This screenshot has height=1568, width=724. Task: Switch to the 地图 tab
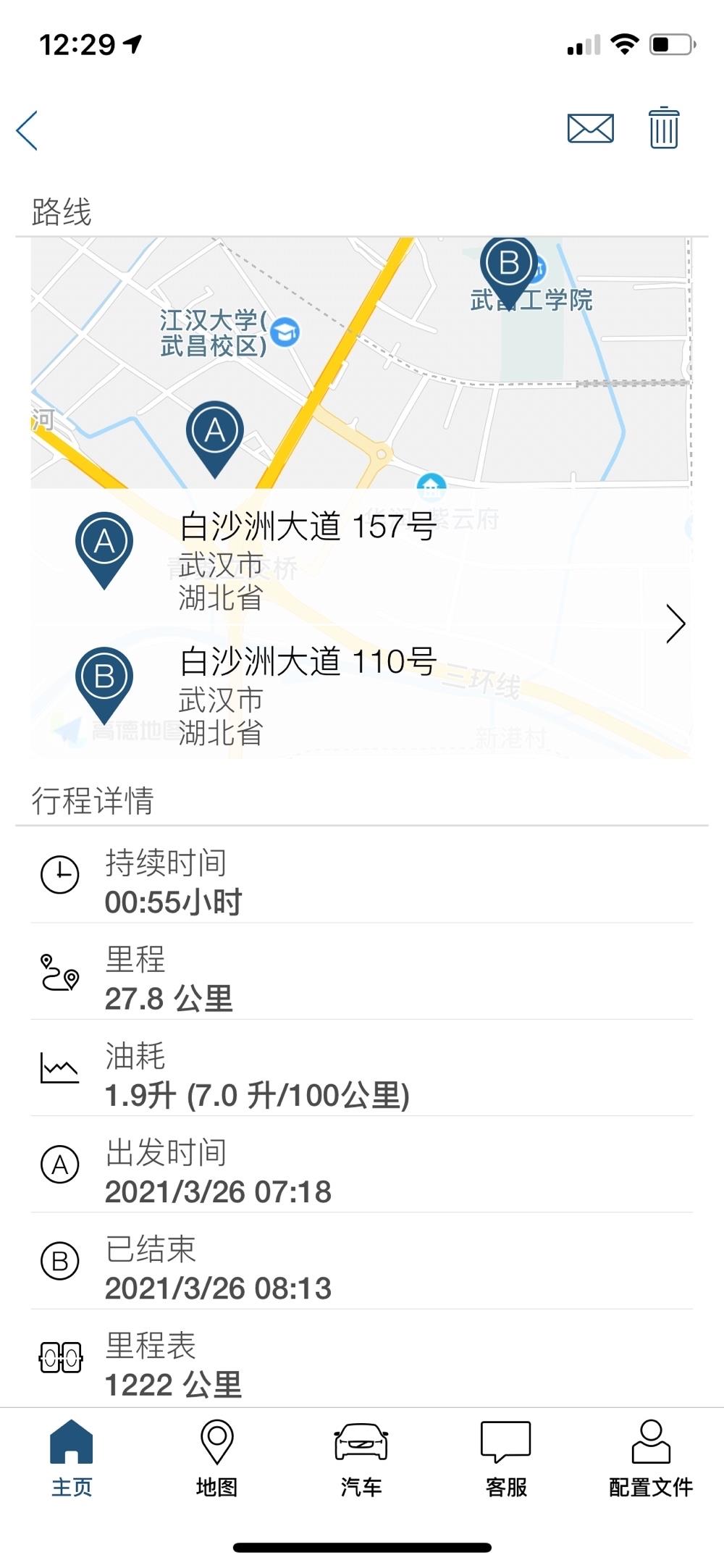coord(216,1459)
